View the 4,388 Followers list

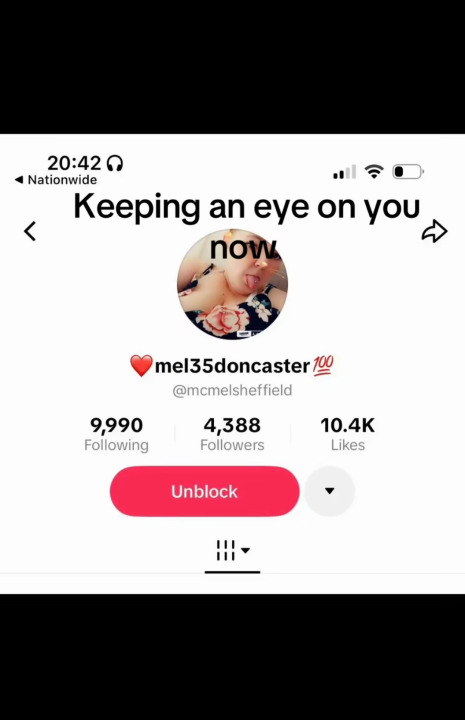coord(232,434)
